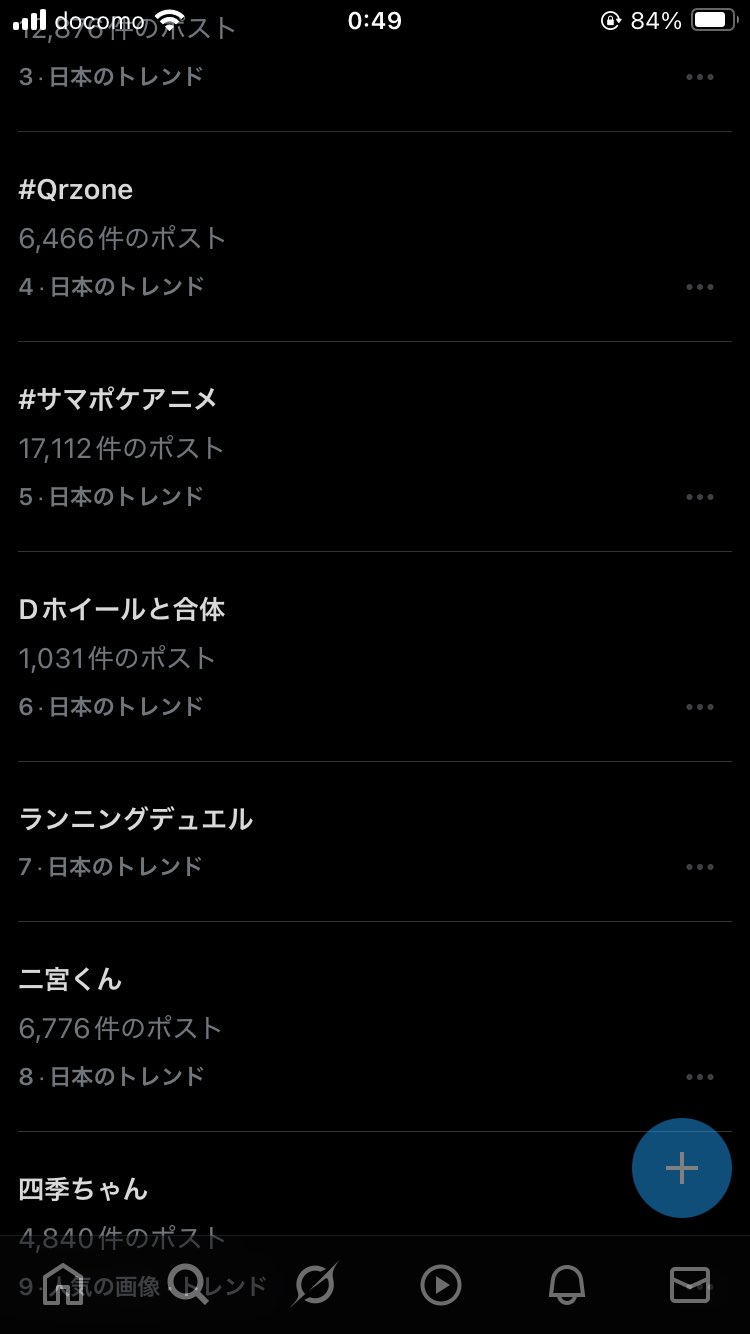The height and width of the screenshot is (1334, 750).
Task: Open more options for 二宮くん
Action: [700, 1077]
